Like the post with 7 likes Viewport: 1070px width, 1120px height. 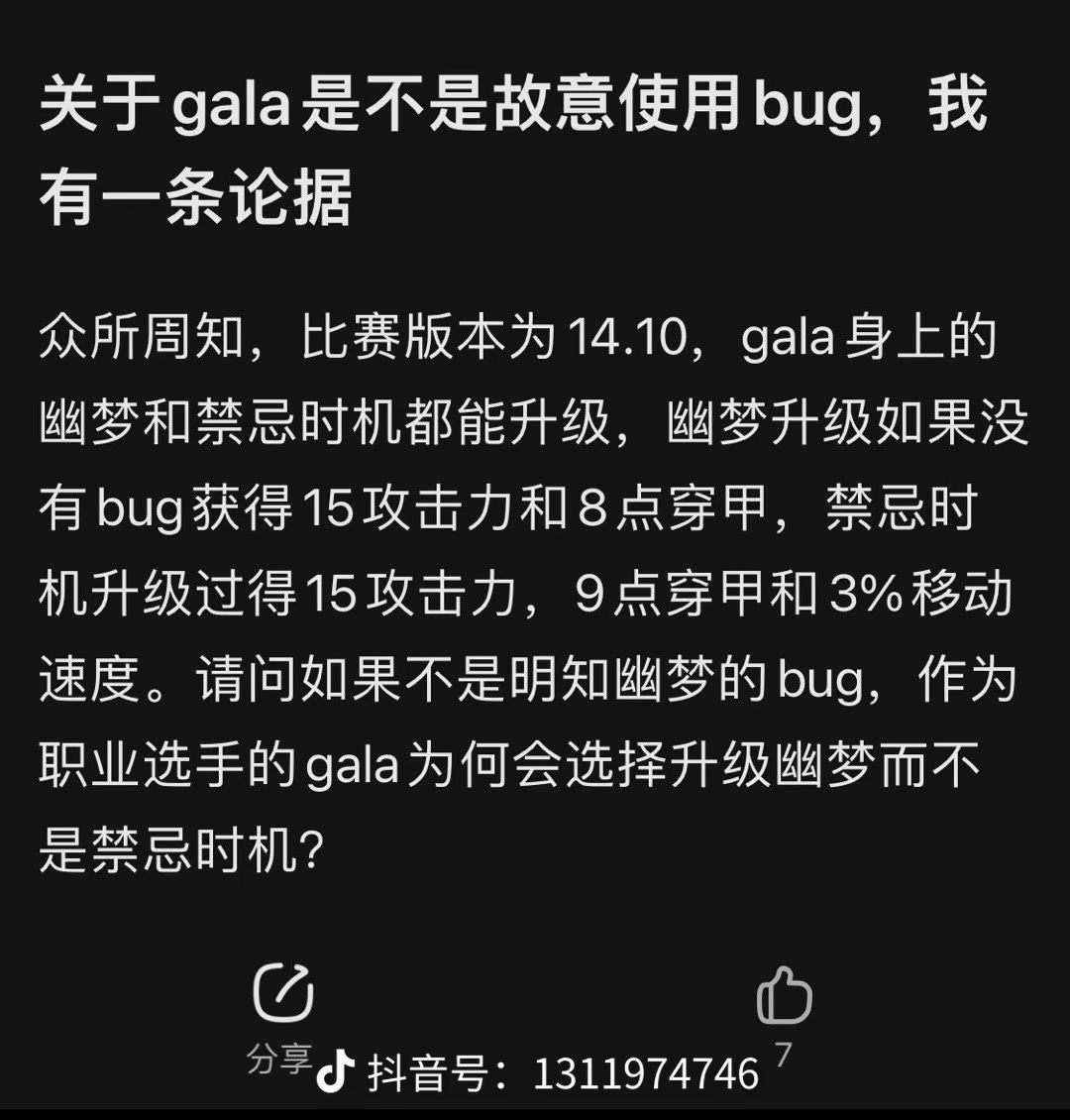point(784,996)
